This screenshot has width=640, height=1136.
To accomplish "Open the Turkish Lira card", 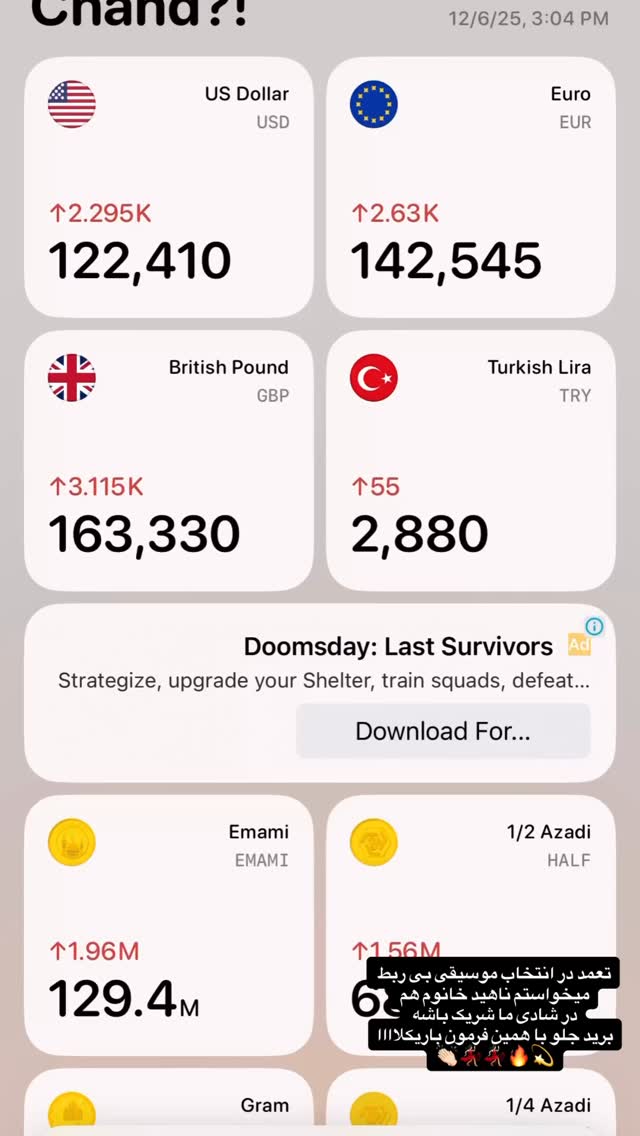I will coord(471,461).
